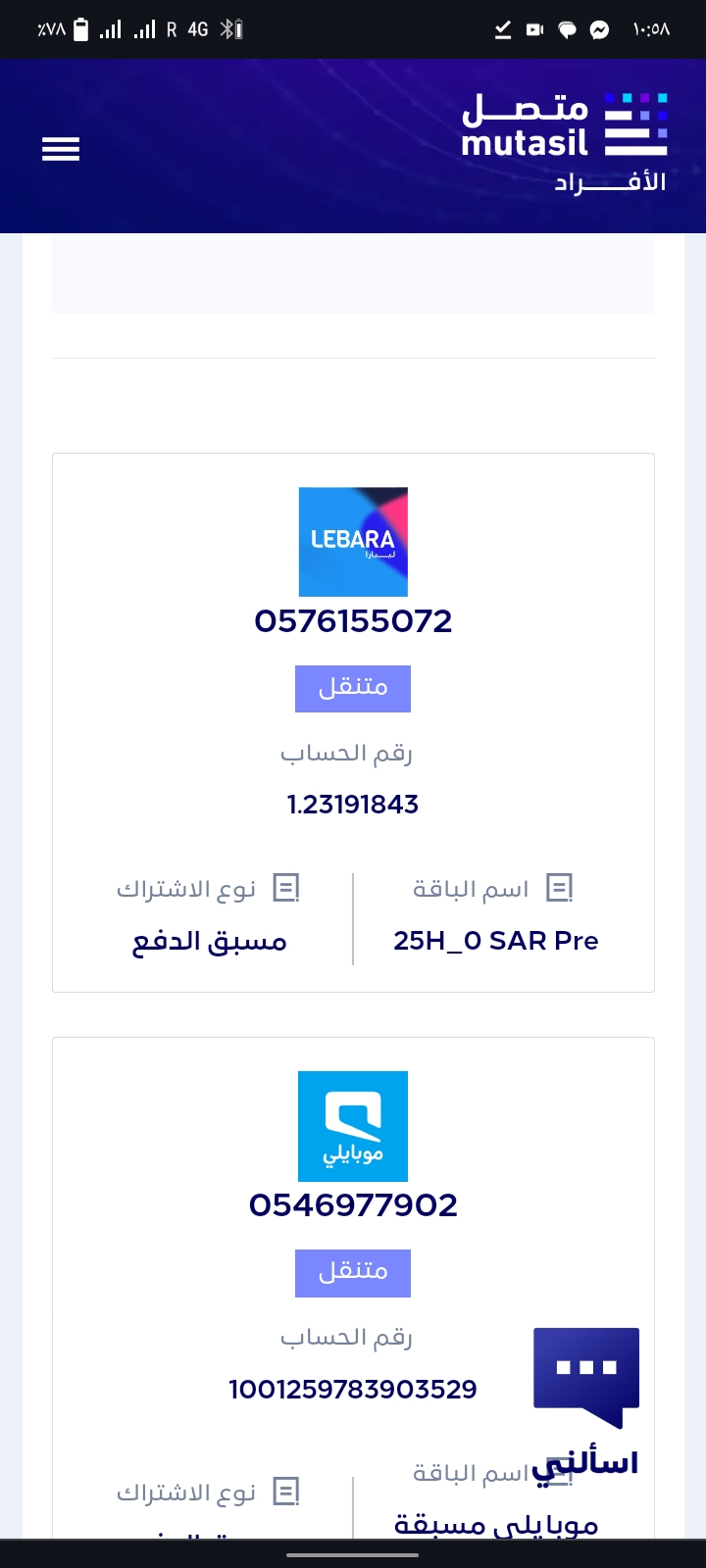Tap the mutasil logo in the header

tap(565, 127)
